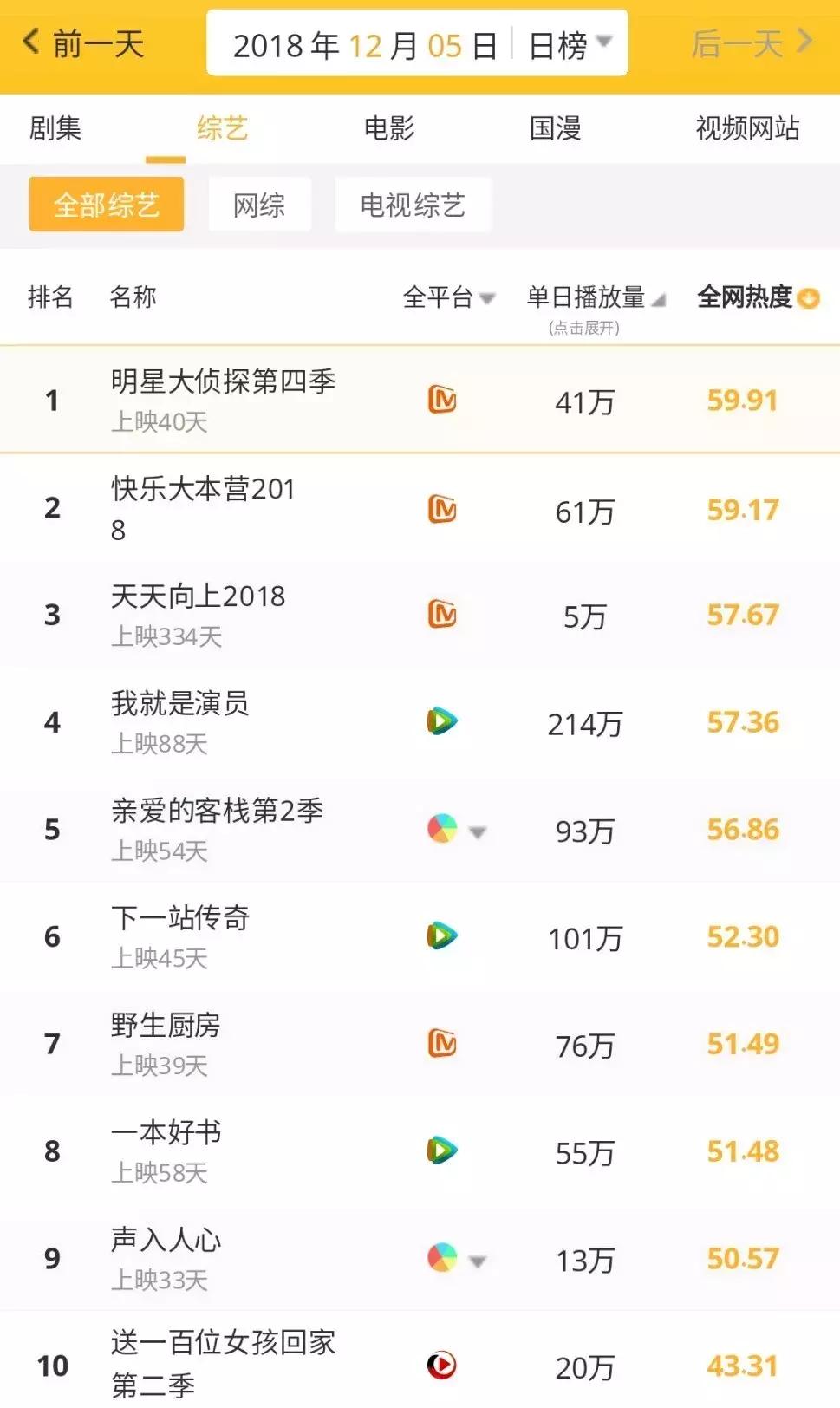Open the 国漫 tab

[555, 128]
